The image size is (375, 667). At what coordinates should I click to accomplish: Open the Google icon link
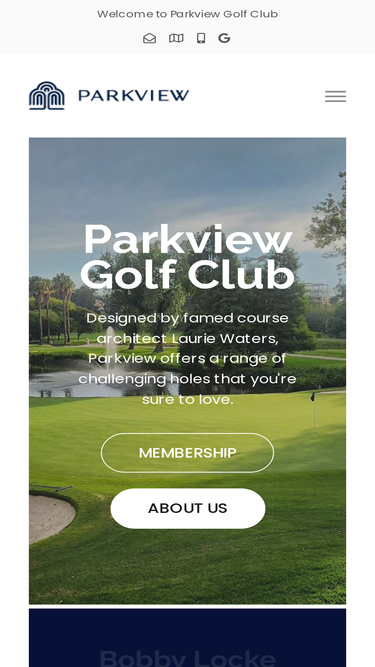224,38
